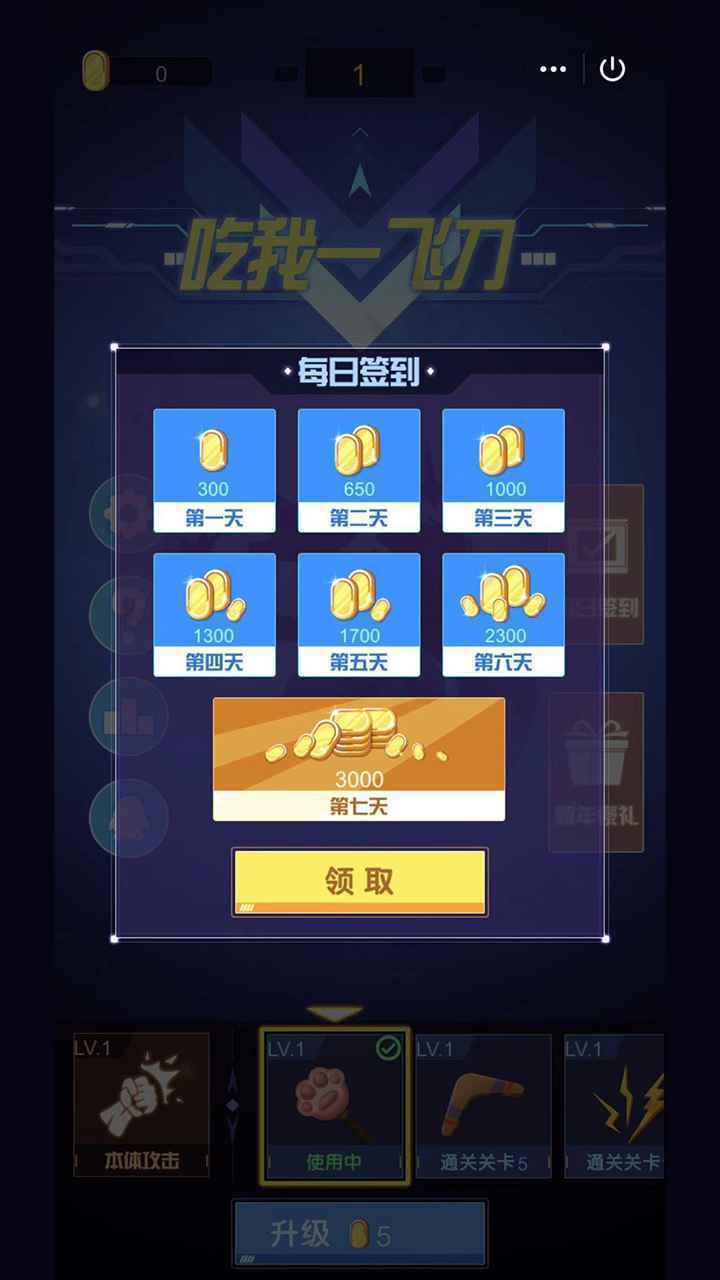Screen dimensions: 720x1280
Task: Tap the power icon to exit the mini program
Action: [x=612, y=69]
